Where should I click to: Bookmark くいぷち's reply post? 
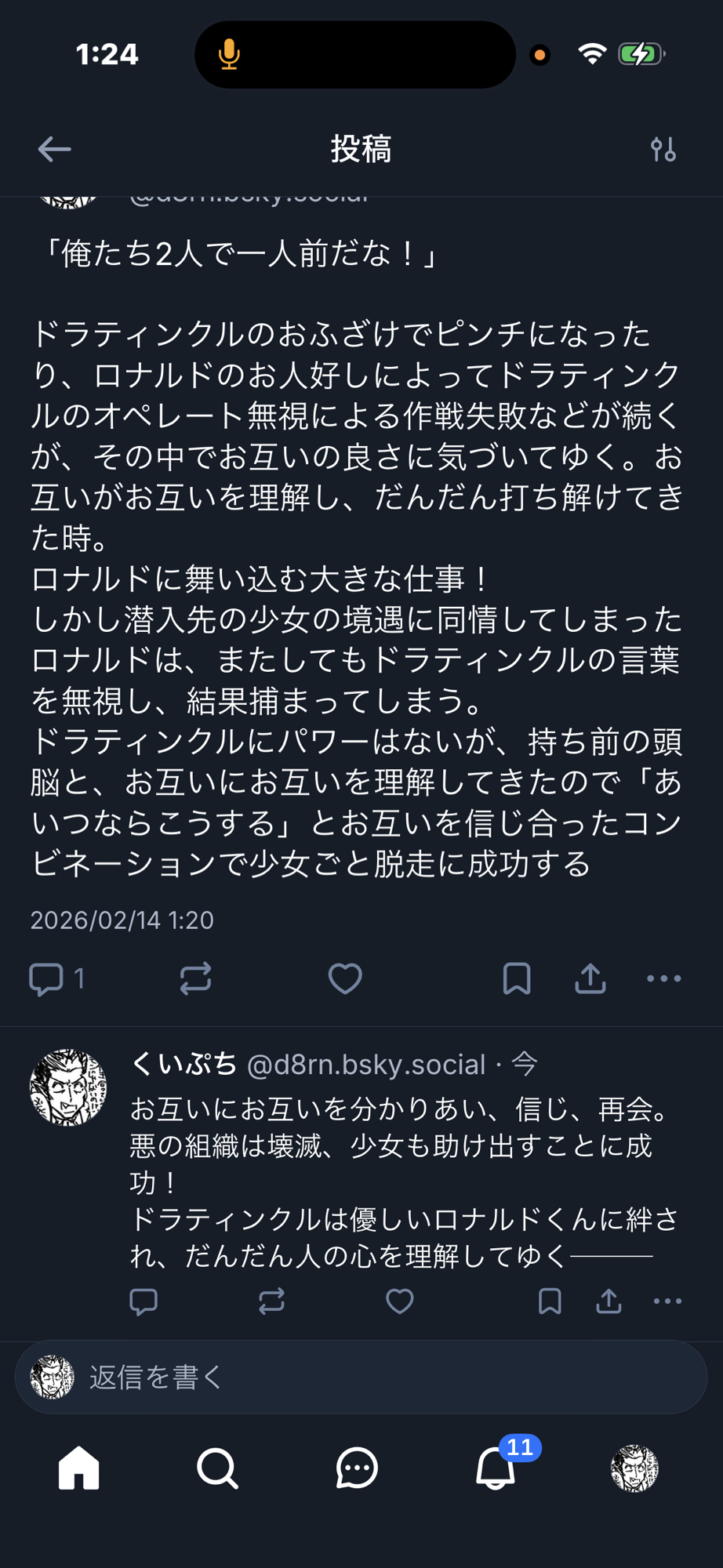pos(550,1301)
